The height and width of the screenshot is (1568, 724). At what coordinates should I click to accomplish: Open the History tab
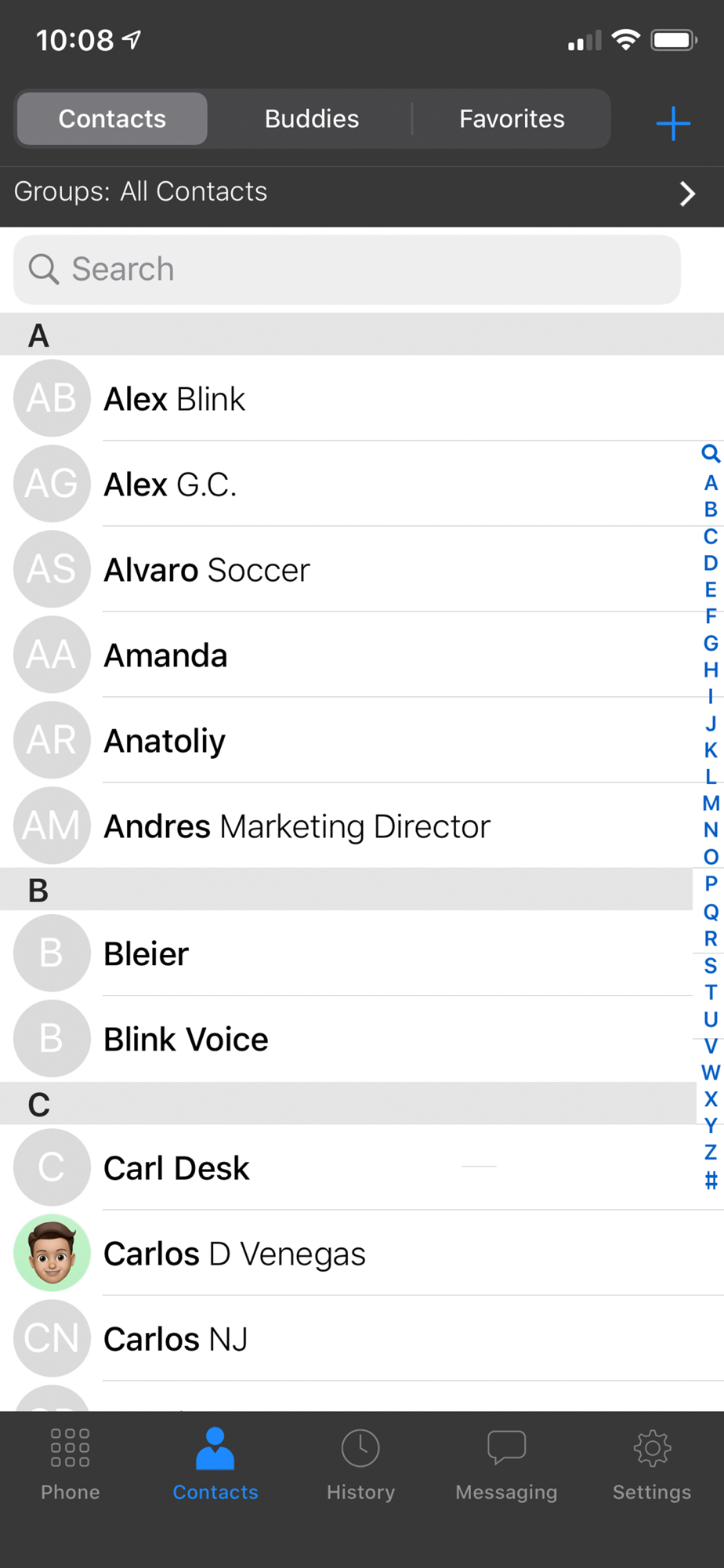pos(360,1464)
